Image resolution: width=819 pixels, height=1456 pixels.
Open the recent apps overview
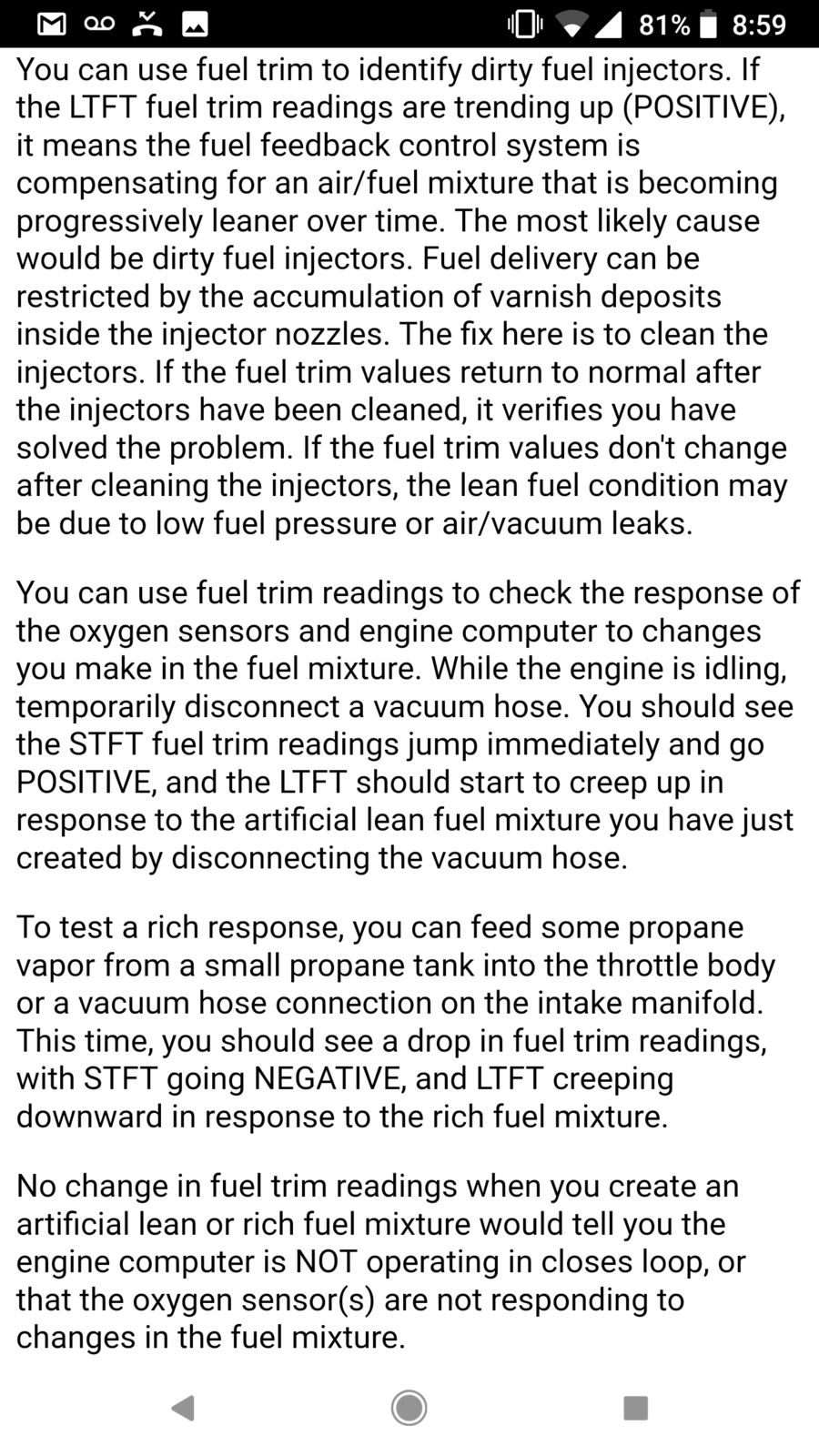(x=635, y=1408)
